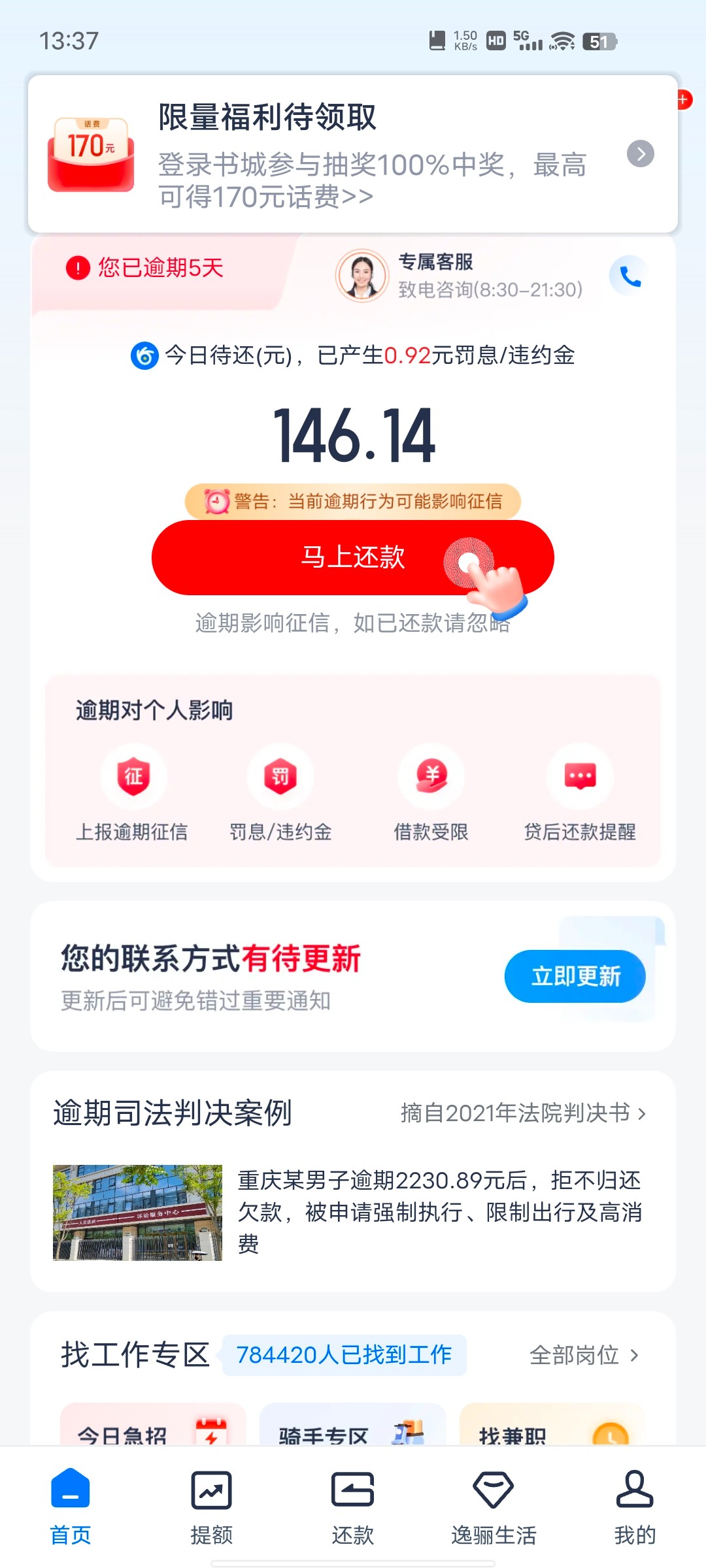Open the 今日急招 job card
This screenshot has height=1568, width=706.
coord(152,1429)
